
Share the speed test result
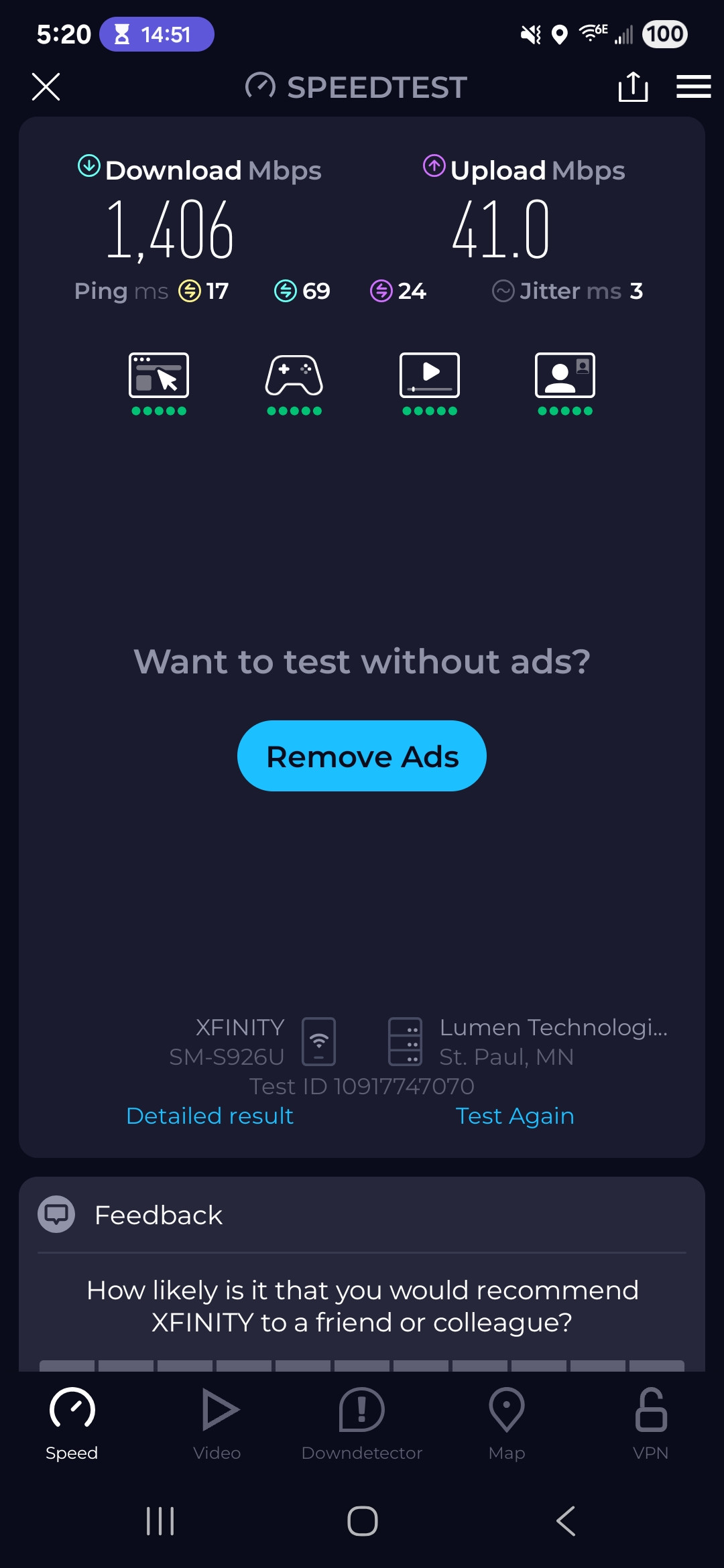pyautogui.click(x=633, y=86)
